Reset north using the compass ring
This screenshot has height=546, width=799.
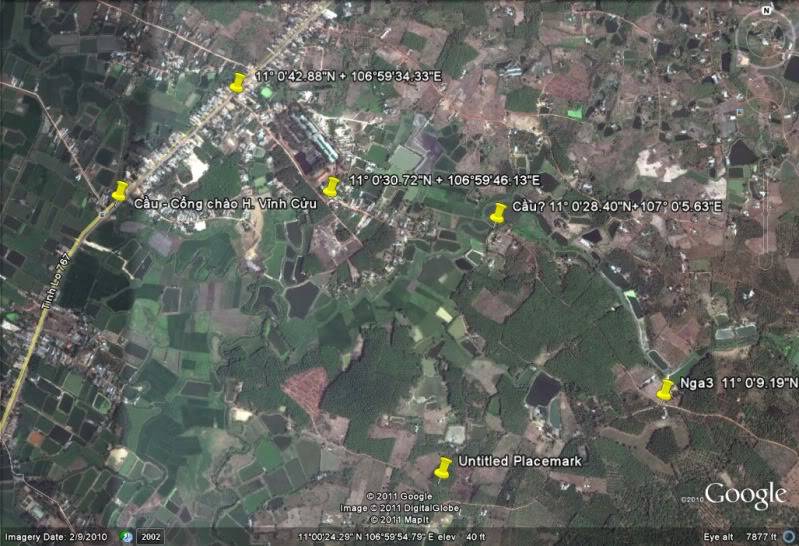tap(766, 10)
